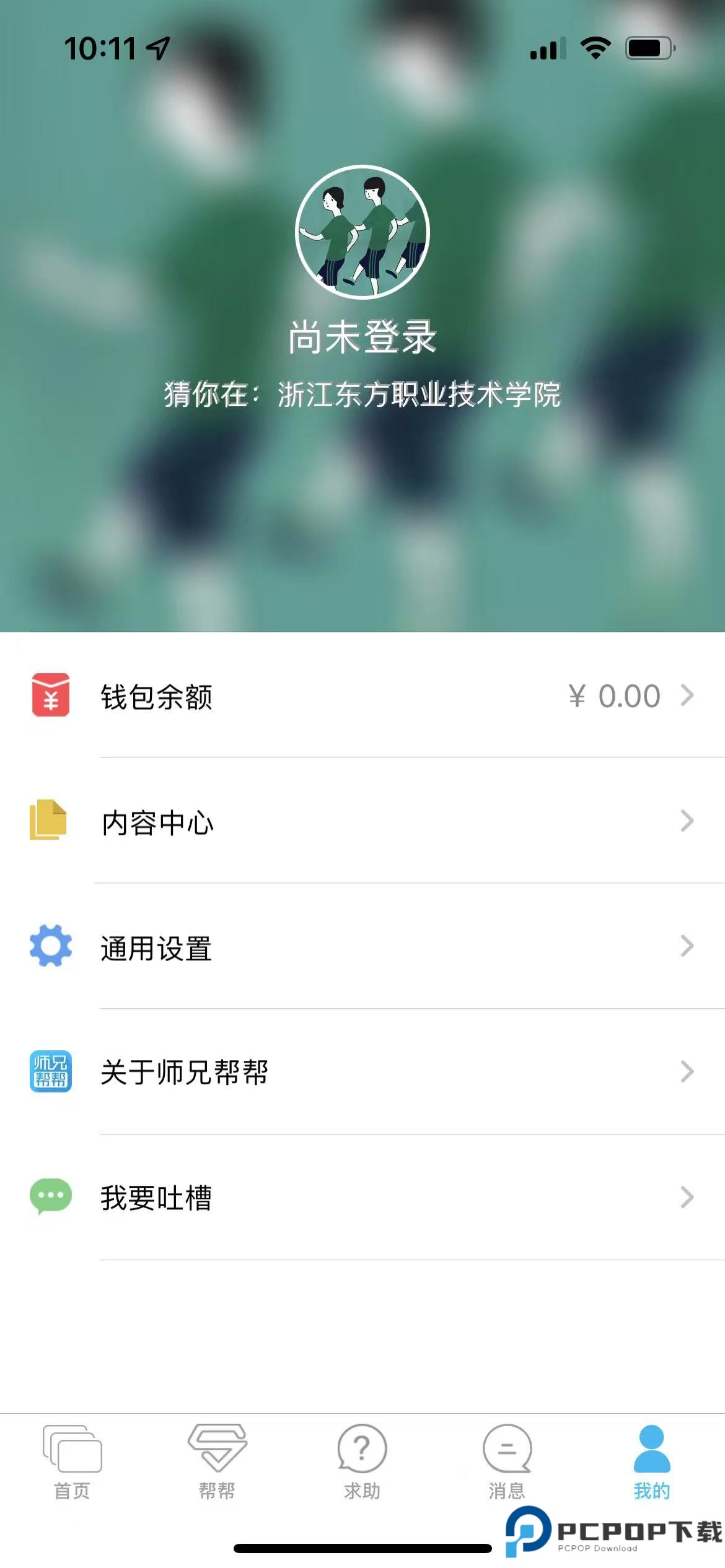Click the yellow content center documents icon
Viewport: 725px width, 1568px height.
(50, 822)
